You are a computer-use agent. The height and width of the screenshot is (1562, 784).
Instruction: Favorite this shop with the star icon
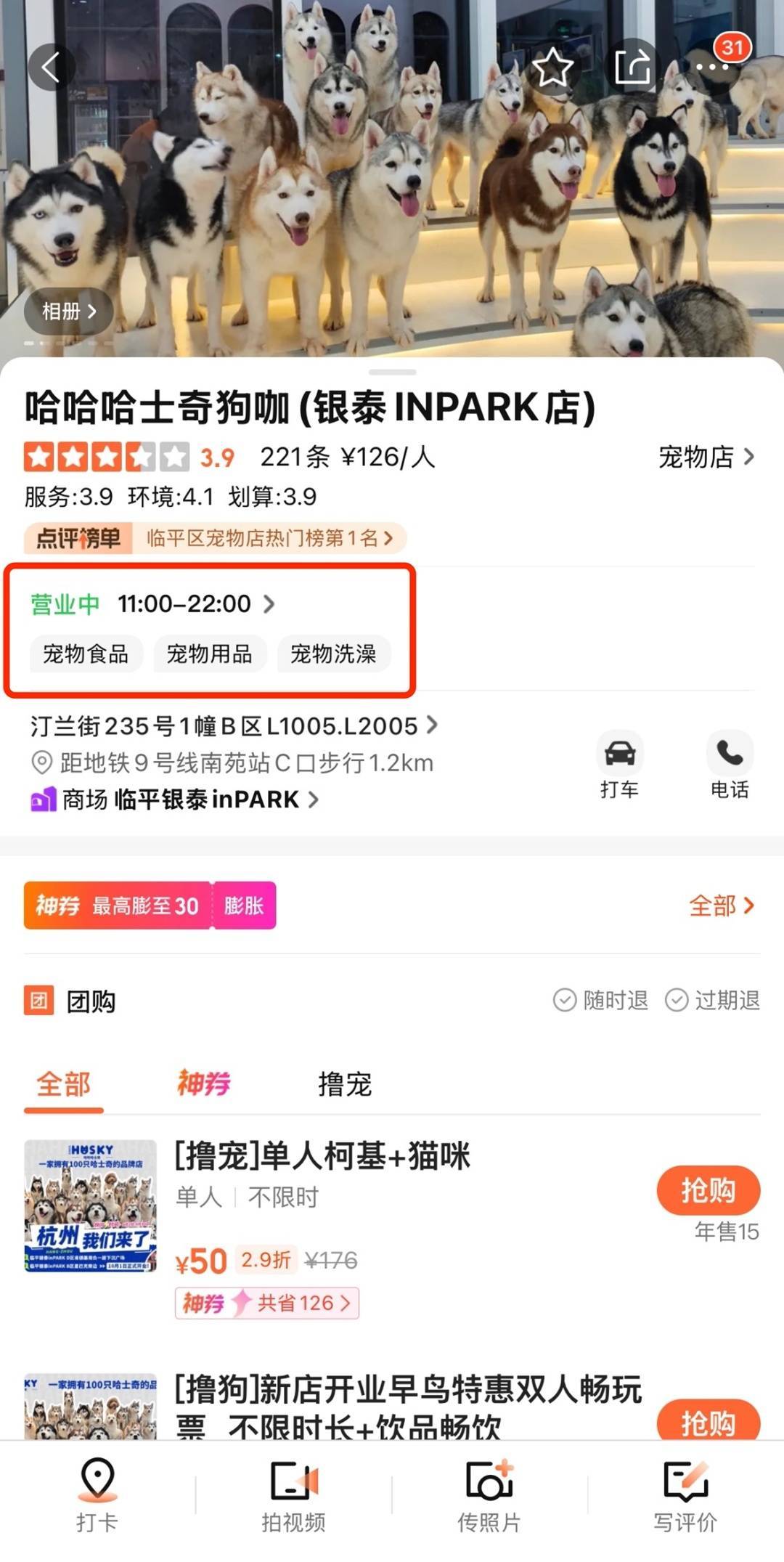(x=552, y=68)
